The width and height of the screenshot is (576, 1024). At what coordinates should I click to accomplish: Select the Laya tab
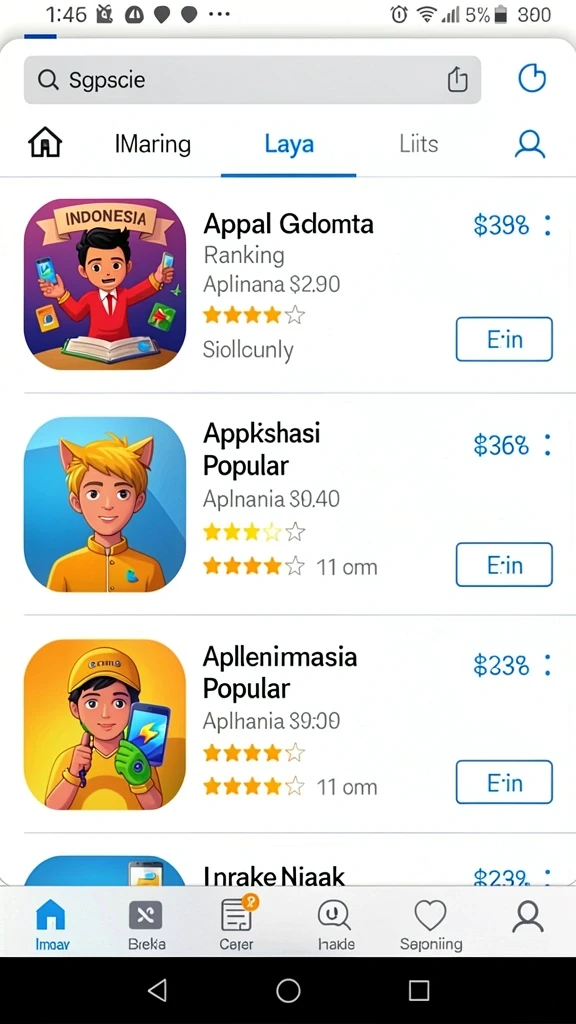pyautogui.click(x=289, y=144)
